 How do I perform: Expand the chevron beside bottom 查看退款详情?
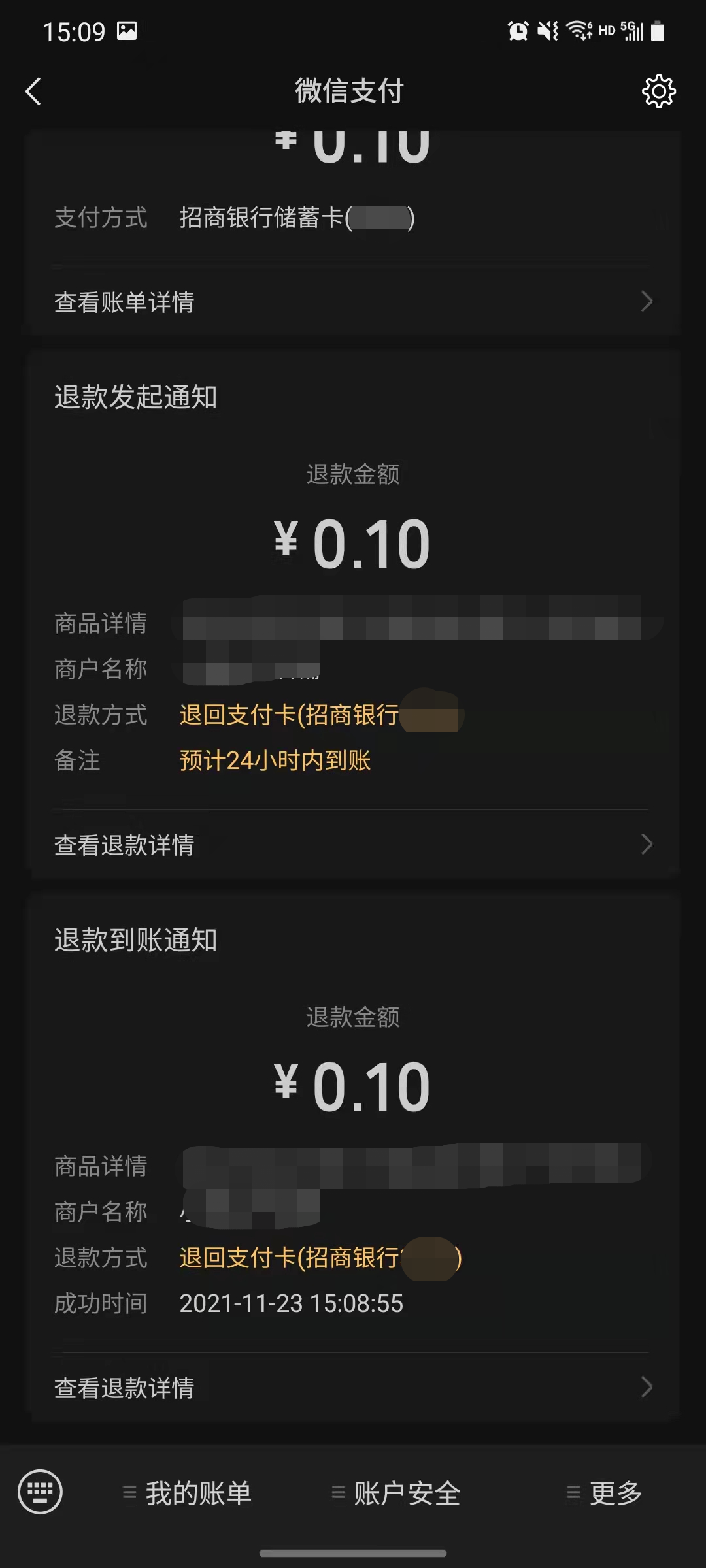647,1387
